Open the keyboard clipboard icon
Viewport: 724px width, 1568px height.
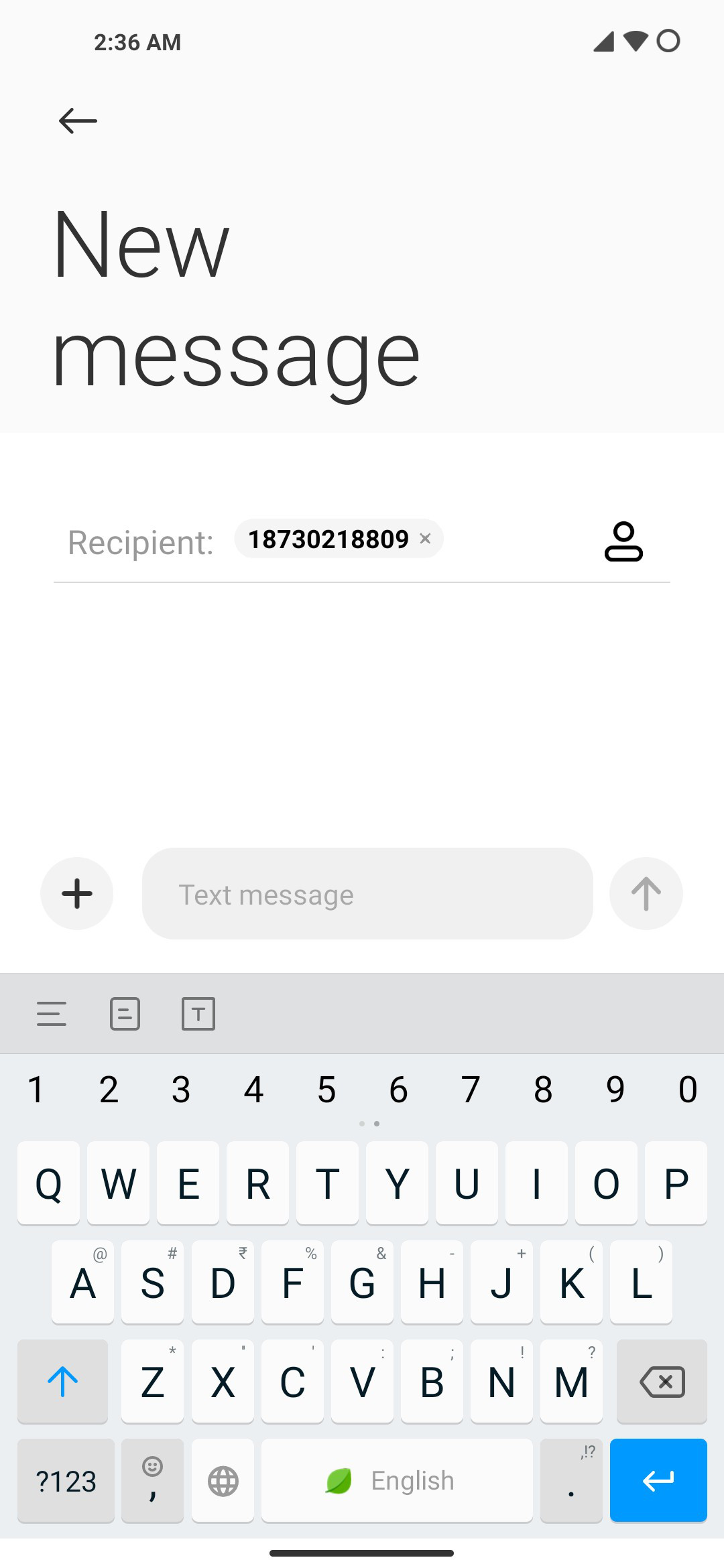125,1014
